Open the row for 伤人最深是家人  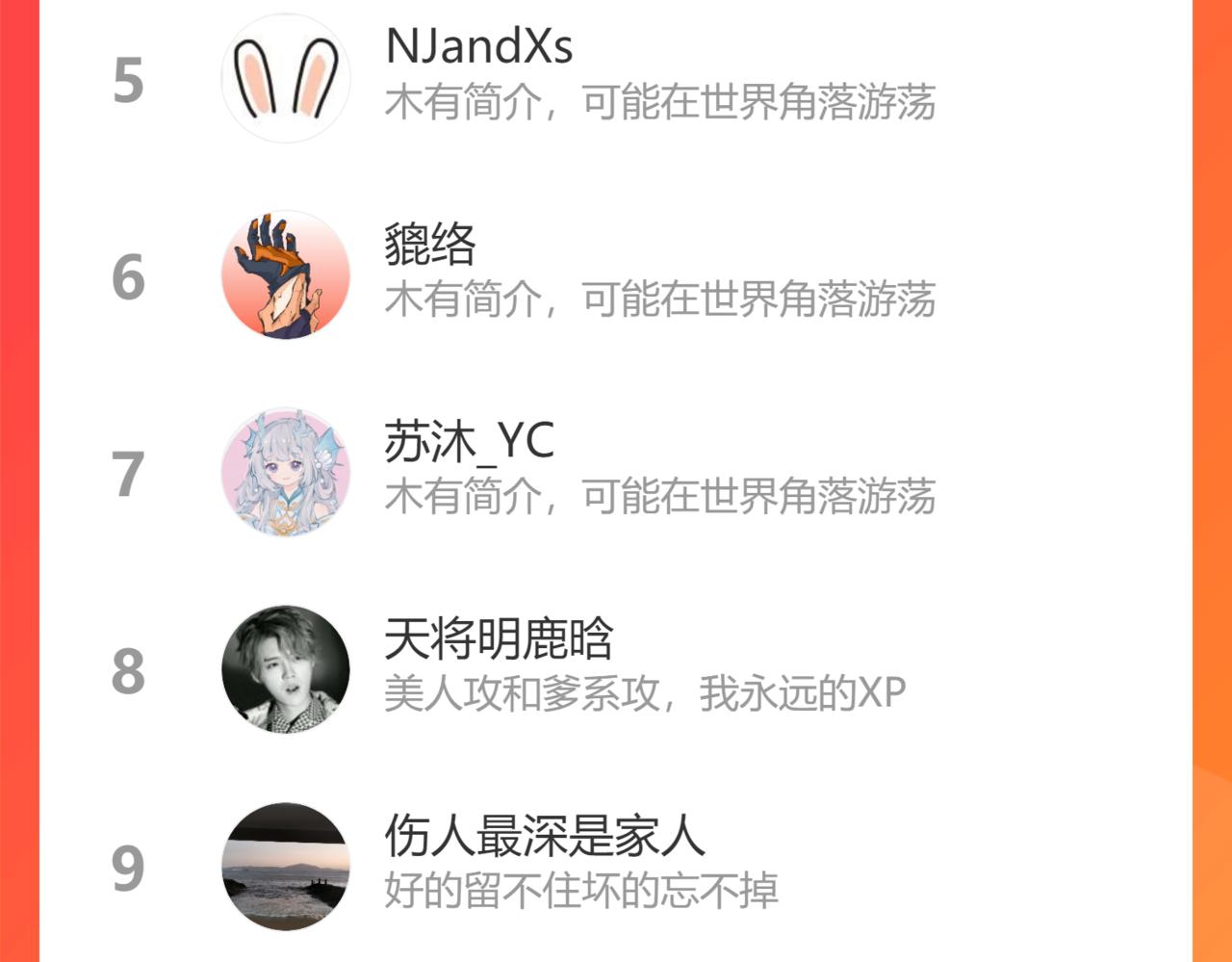point(616,866)
